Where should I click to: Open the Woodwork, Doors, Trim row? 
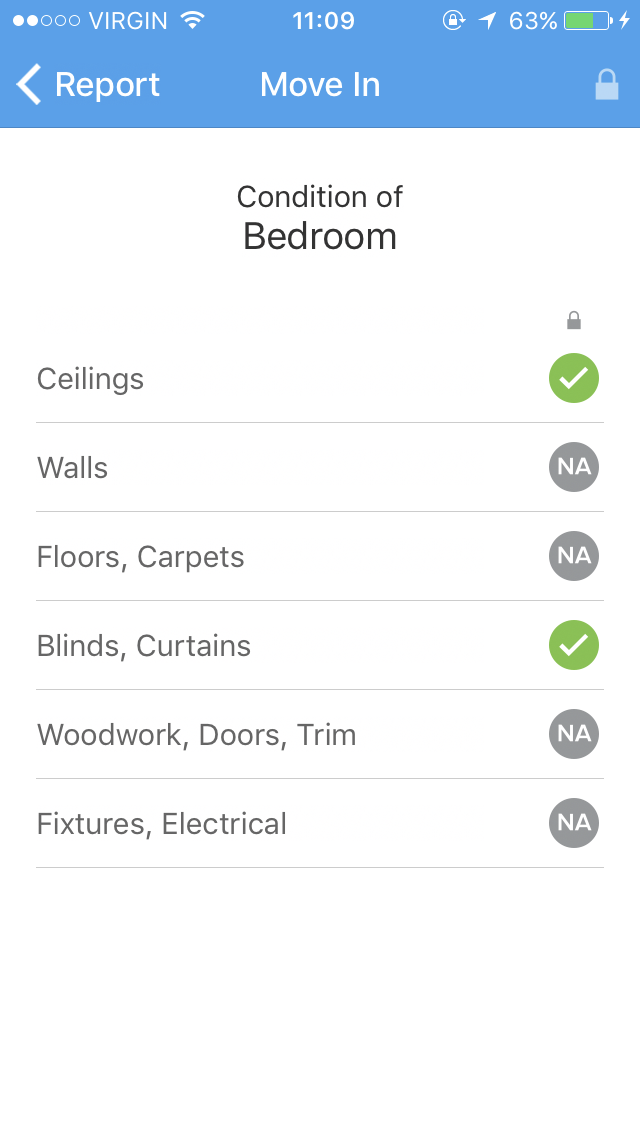(320, 735)
